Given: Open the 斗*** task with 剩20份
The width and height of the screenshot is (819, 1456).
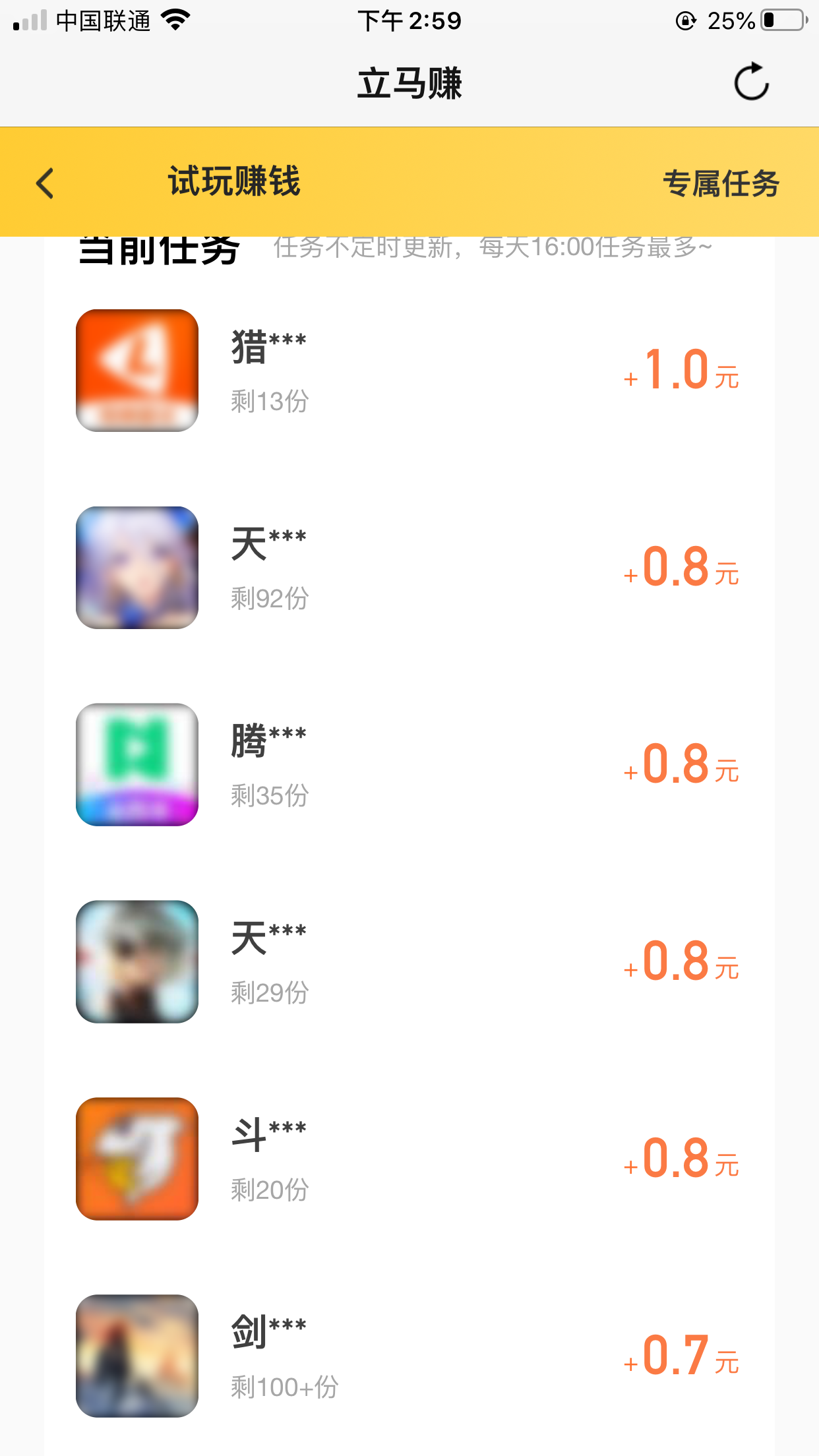Looking at the screenshot, I should tap(409, 1159).
